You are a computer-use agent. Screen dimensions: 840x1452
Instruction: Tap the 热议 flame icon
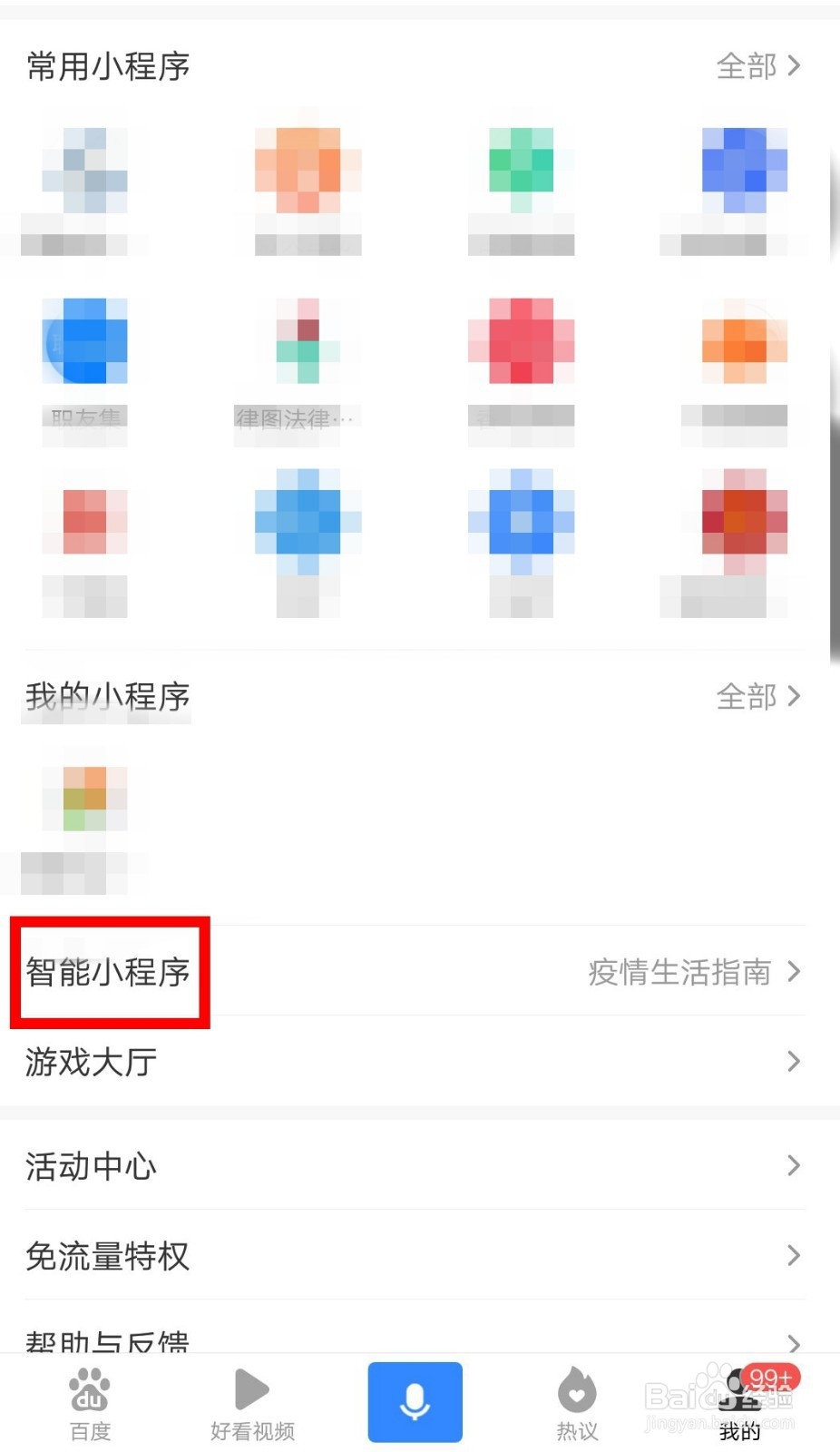click(x=577, y=1388)
